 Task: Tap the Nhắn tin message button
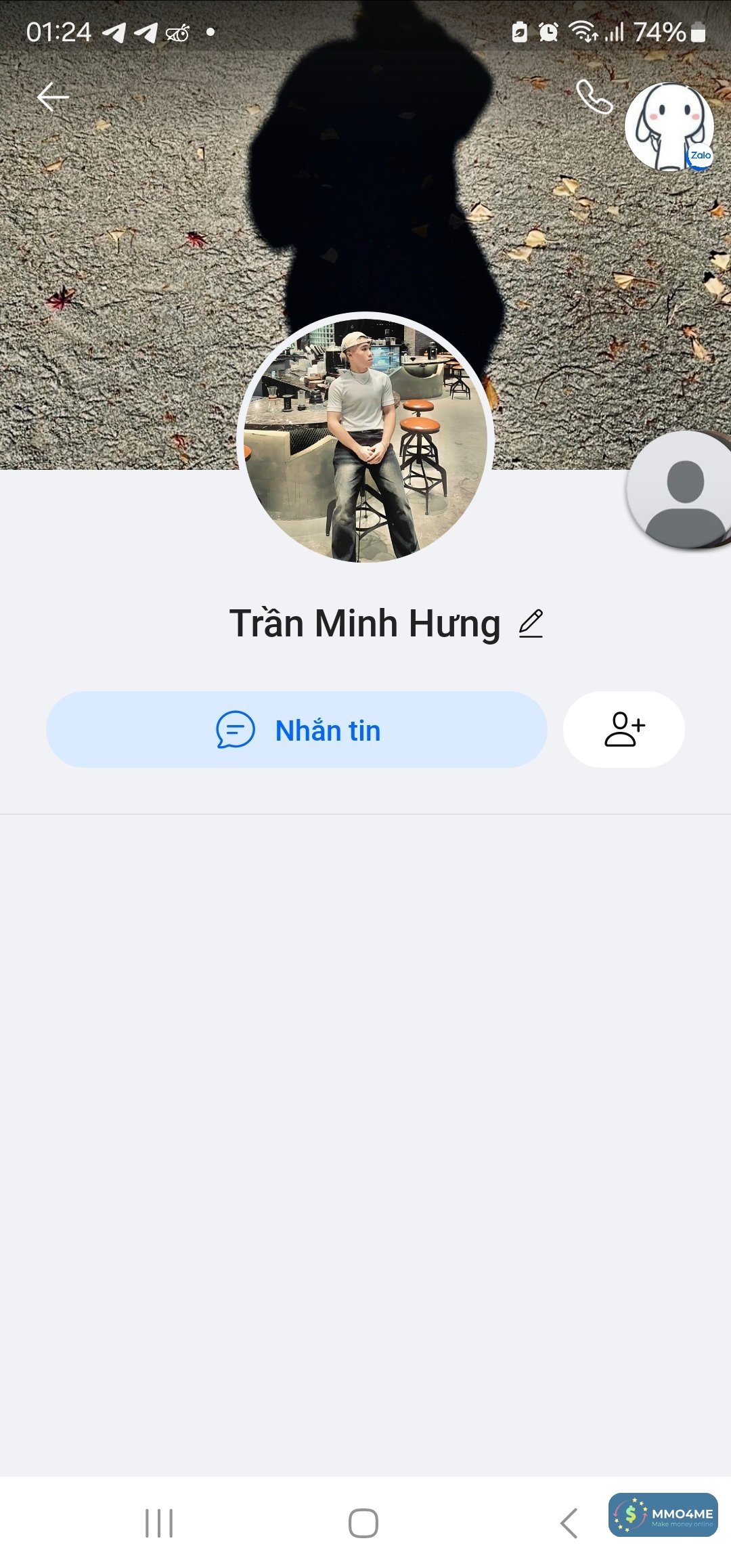[x=296, y=730]
